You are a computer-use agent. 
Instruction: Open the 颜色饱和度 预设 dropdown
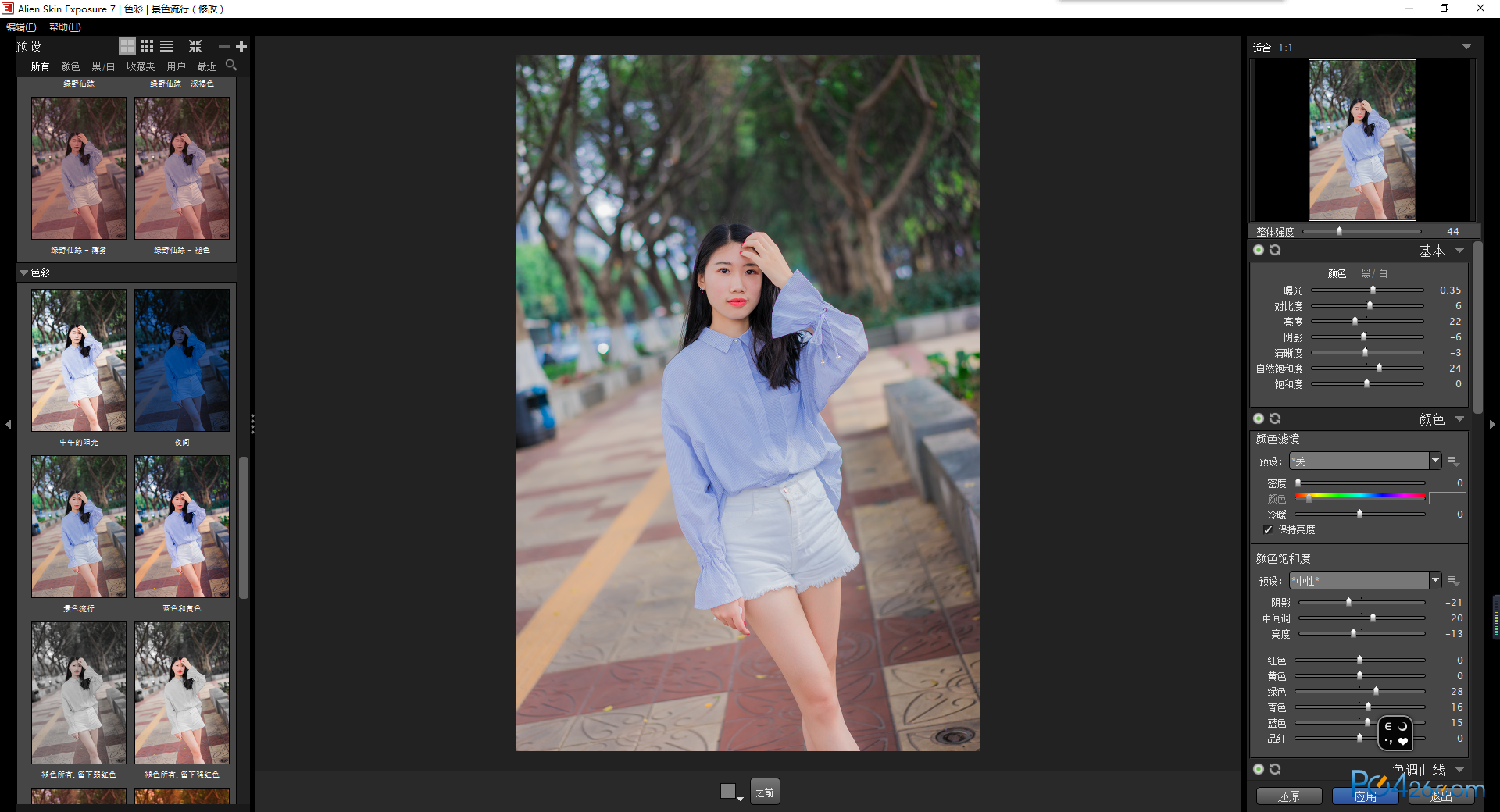coord(1435,581)
